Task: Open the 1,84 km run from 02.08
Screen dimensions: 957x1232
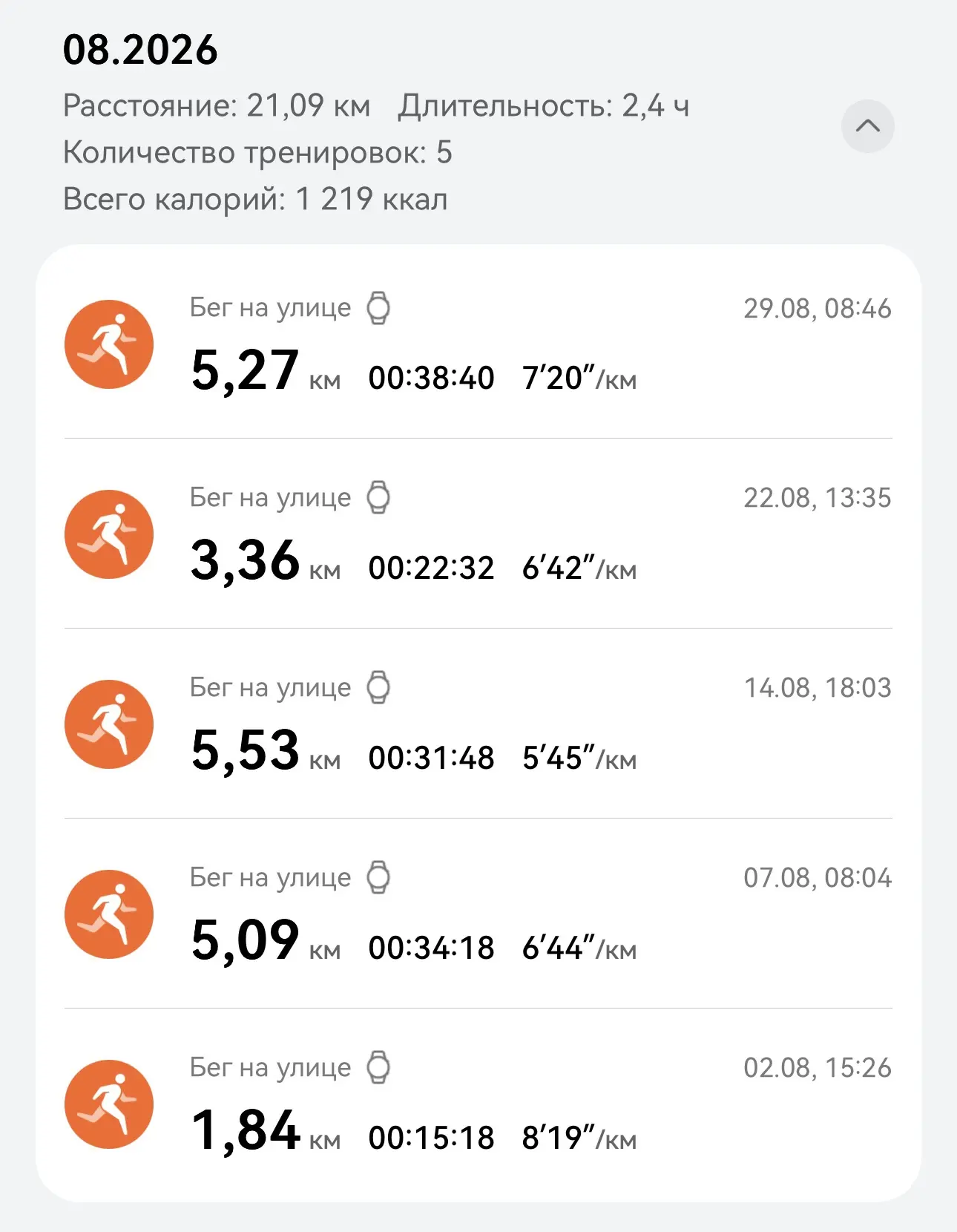Action: pos(479,1104)
